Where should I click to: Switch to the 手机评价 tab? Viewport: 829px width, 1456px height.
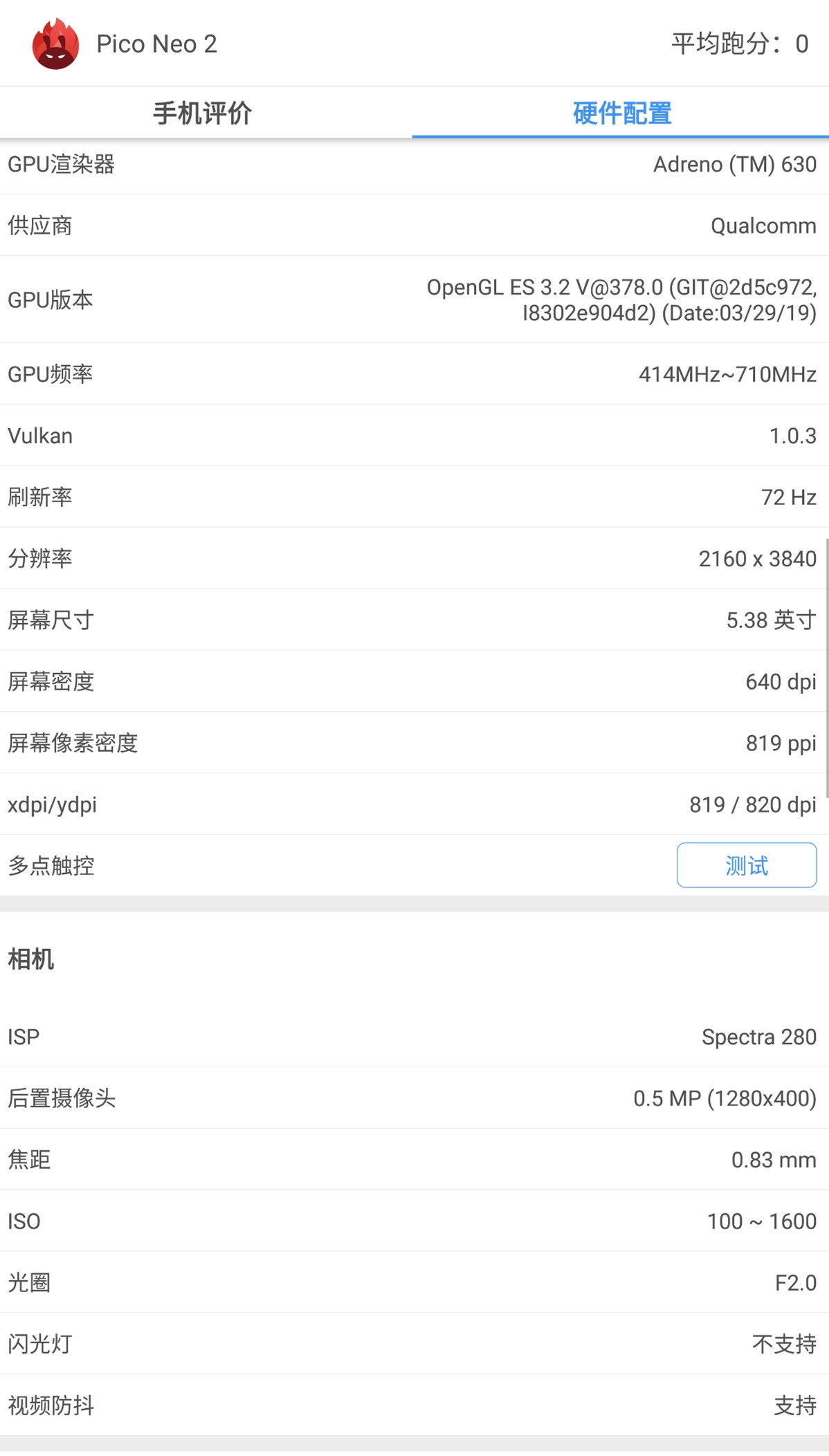202,113
